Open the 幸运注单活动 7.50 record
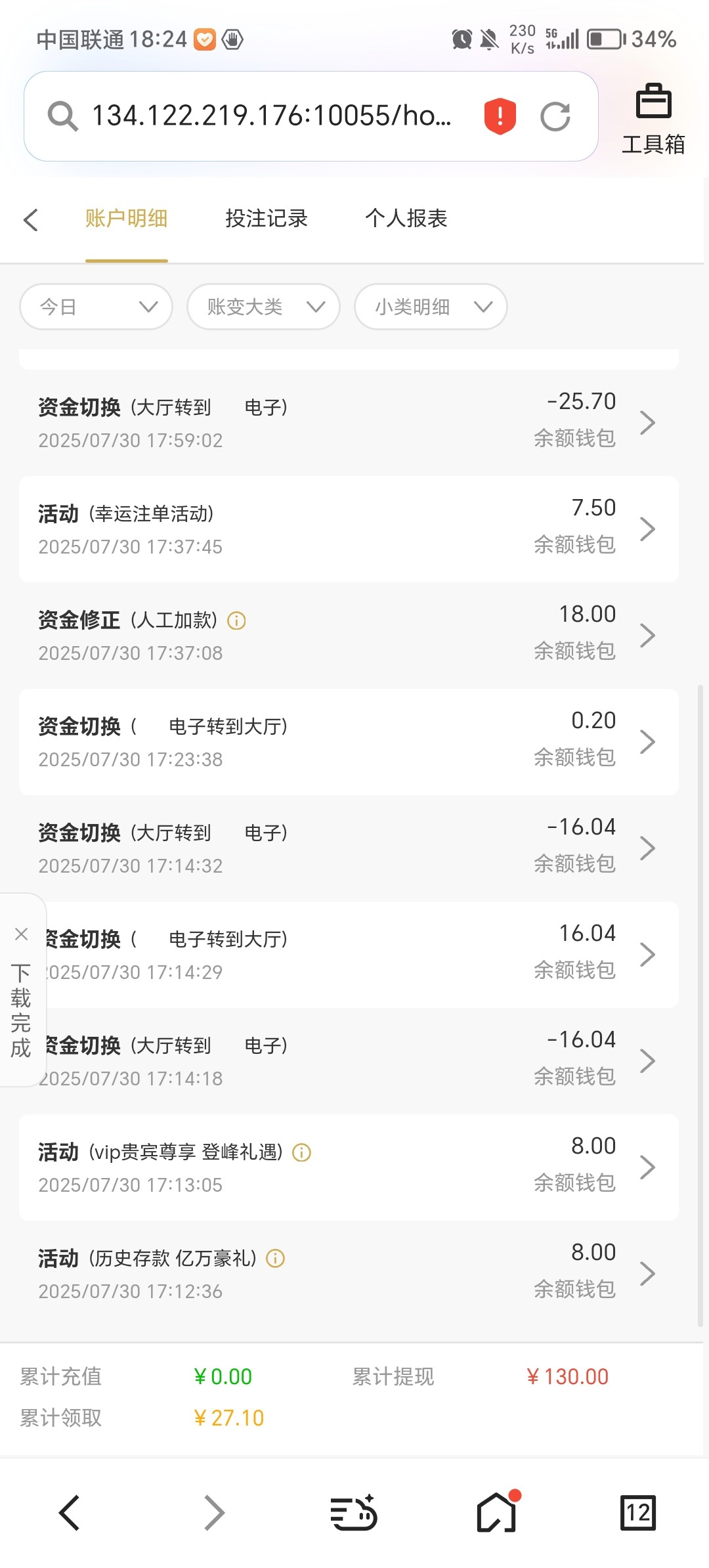The image size is (709, 1568). tap(348, 529)
